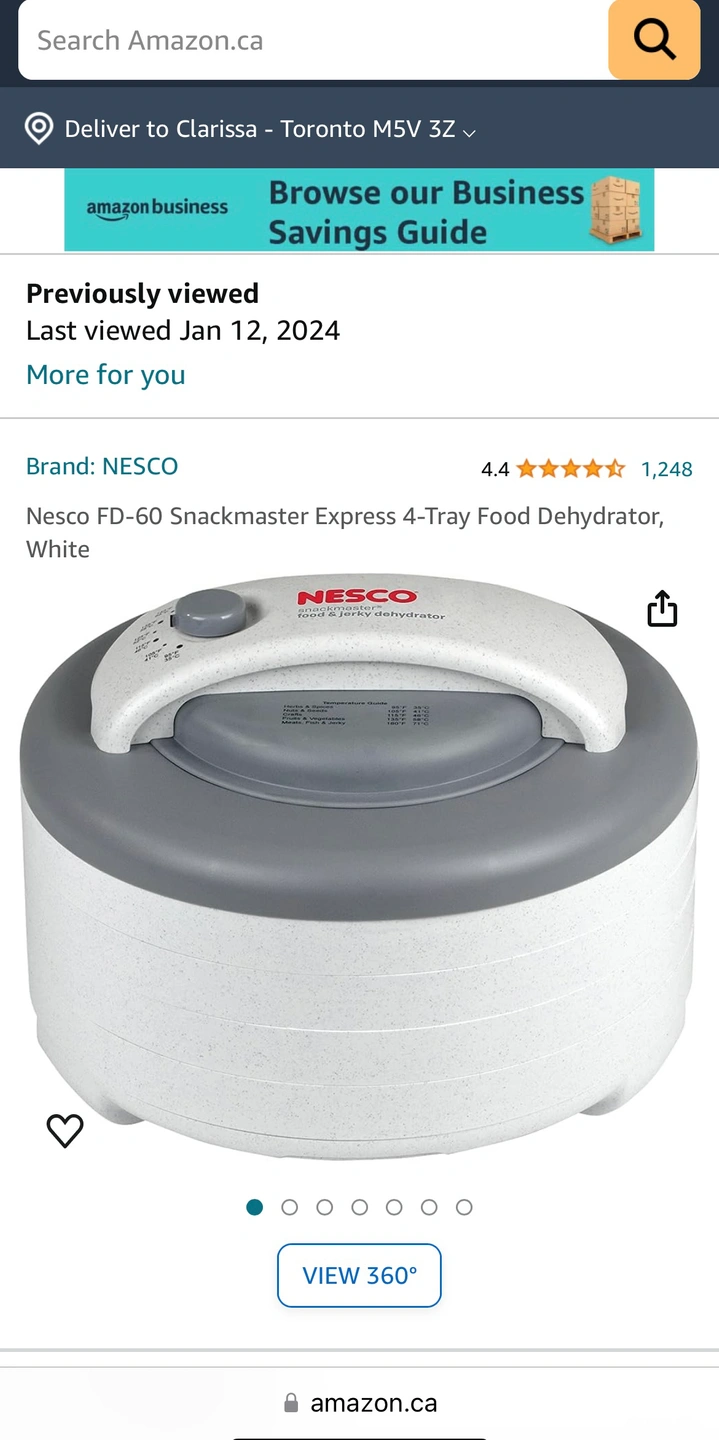Open the 1,248 customer ratings
The height and width of the screenshot is (1440, 719).
pyautogui.click(x=666, y=469)
